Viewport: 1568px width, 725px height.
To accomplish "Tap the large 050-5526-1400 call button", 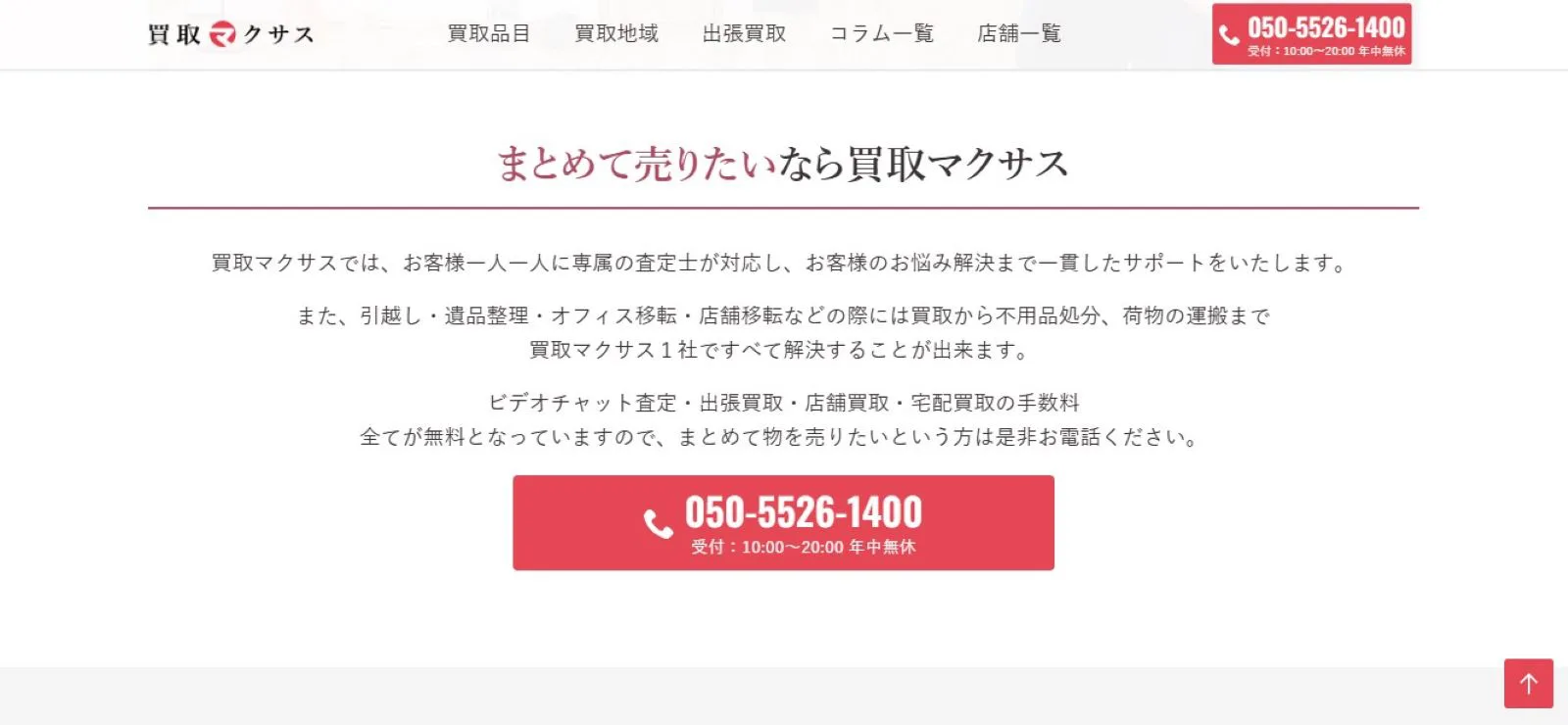I will point(783,523).
